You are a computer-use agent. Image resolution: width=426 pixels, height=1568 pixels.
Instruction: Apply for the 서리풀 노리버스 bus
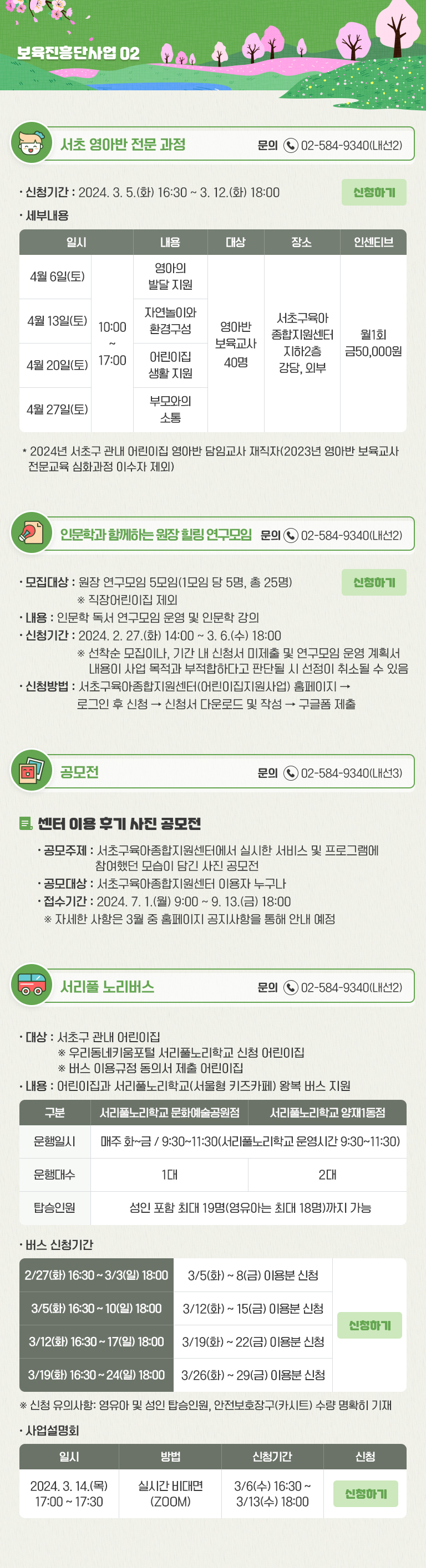[369, 1325]
